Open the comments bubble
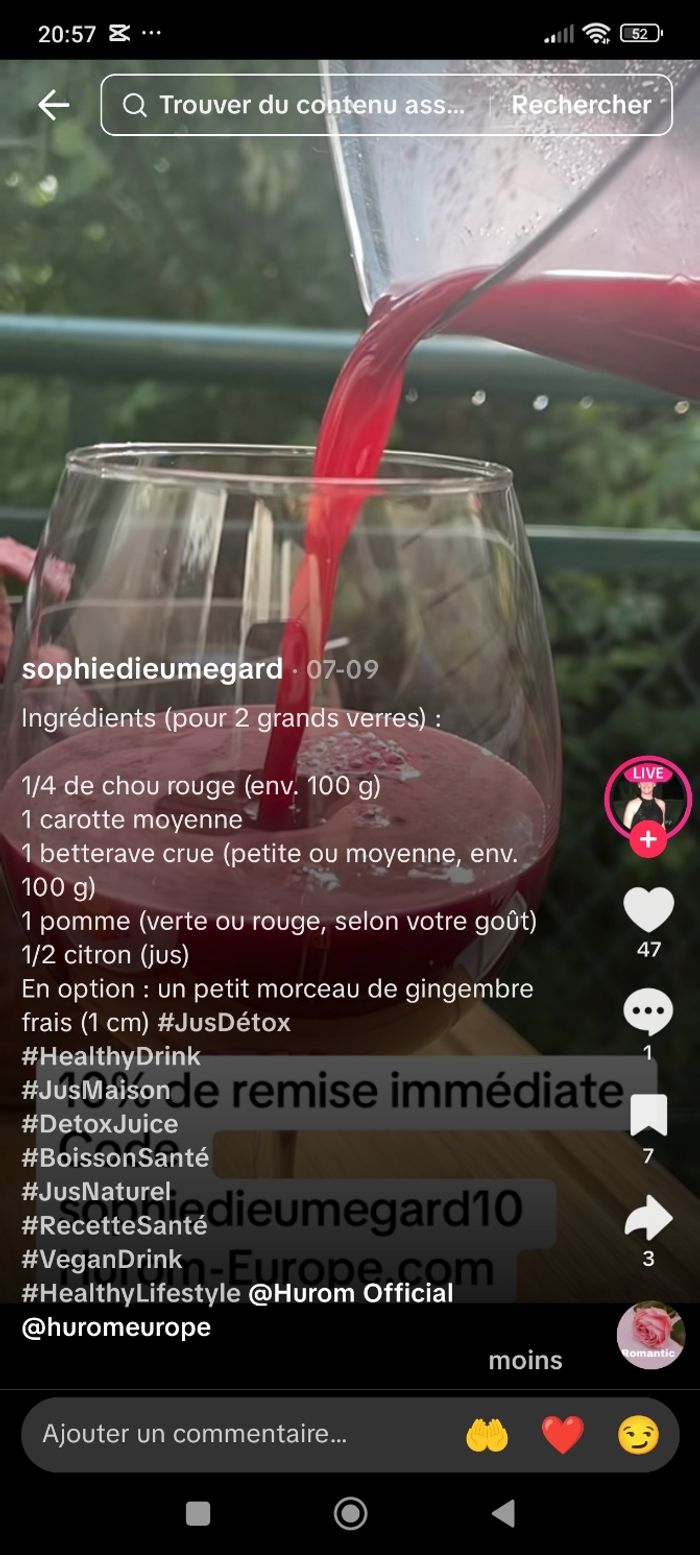Screen dimensions: 700x1555 648,1012
